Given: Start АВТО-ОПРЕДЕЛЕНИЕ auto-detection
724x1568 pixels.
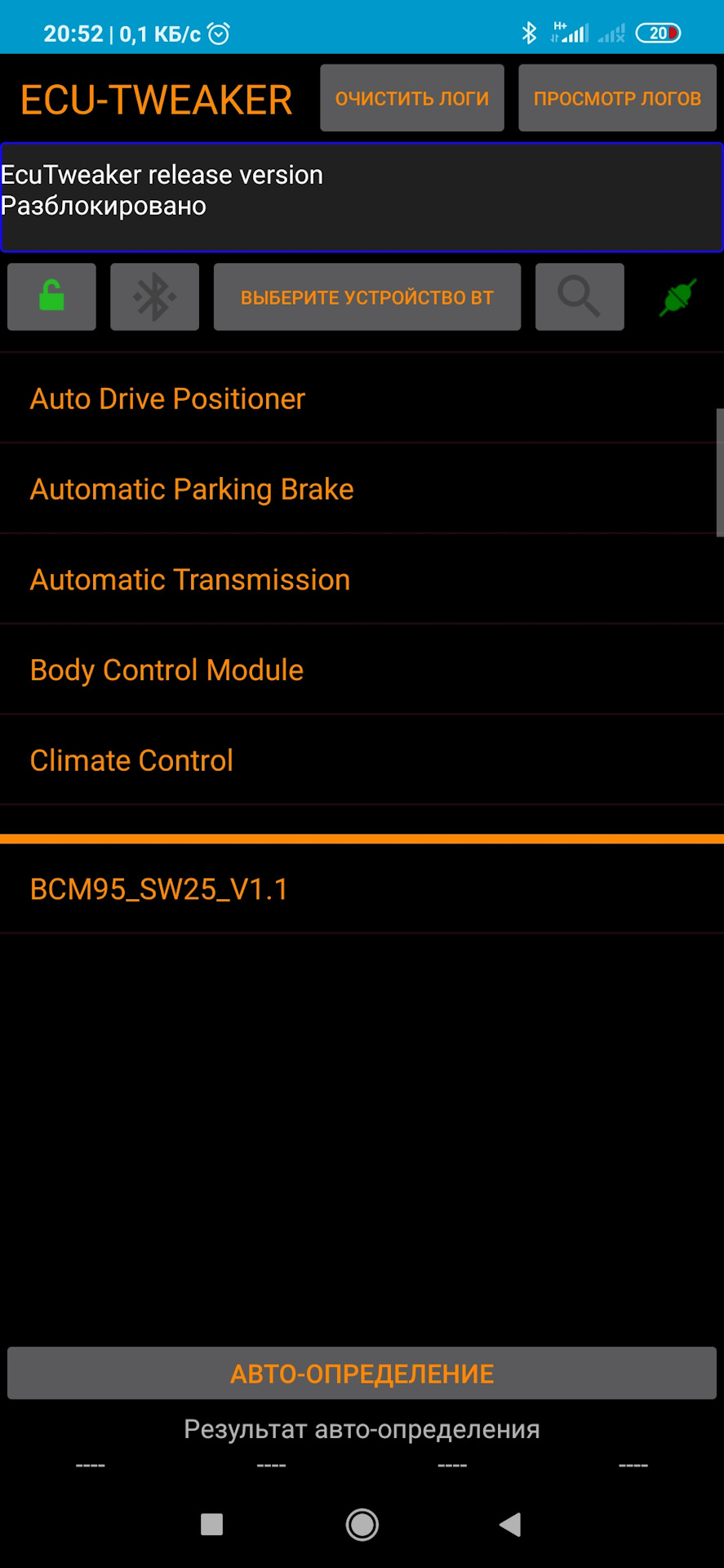Looking at the screenshot, I should point(362,1373).
